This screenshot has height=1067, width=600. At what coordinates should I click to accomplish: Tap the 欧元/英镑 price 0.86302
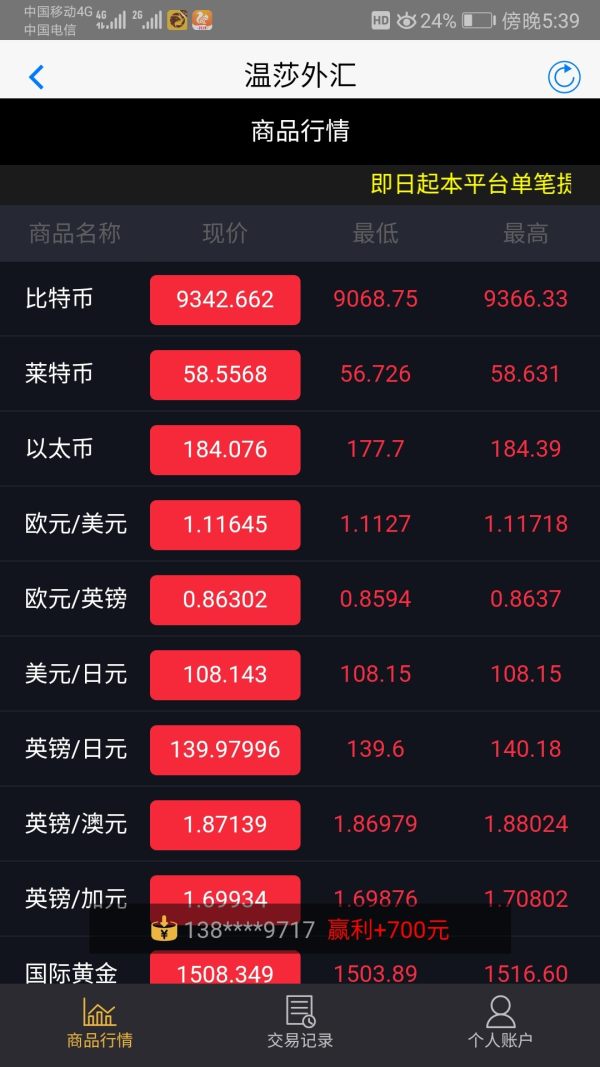coord(225,599)
